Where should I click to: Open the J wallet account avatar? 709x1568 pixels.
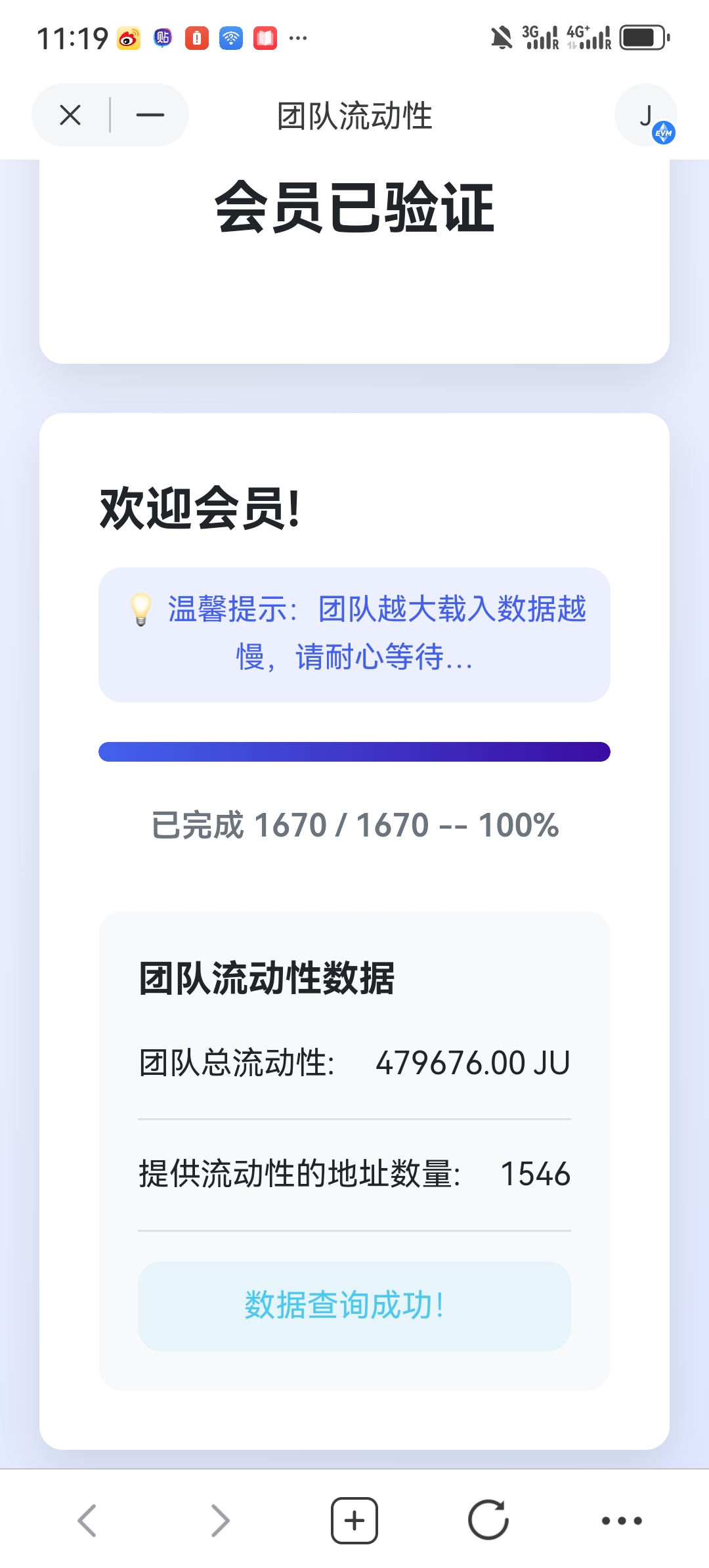[x=646, y=116]
